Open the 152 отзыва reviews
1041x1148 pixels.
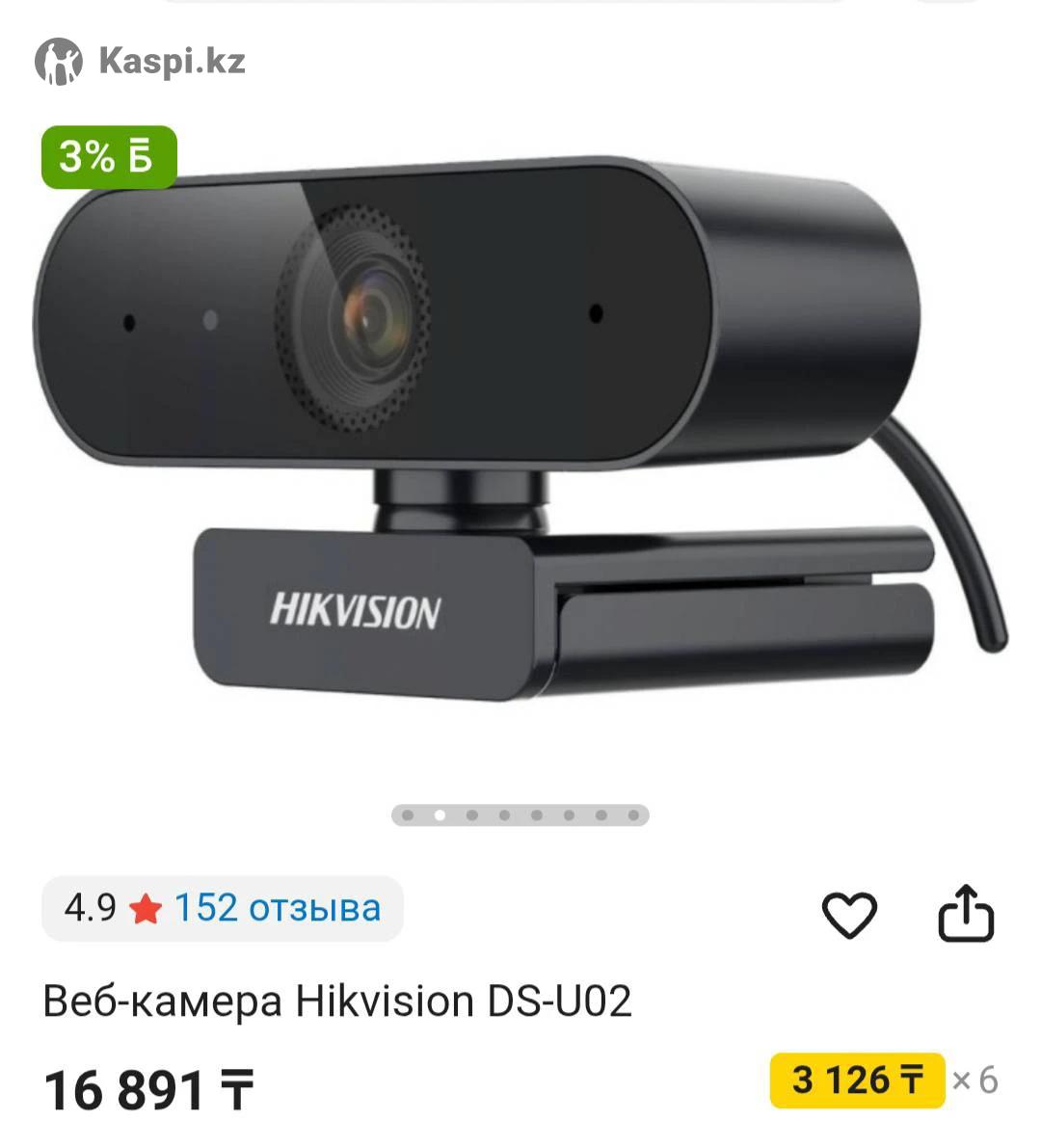[x=277, y=908]
